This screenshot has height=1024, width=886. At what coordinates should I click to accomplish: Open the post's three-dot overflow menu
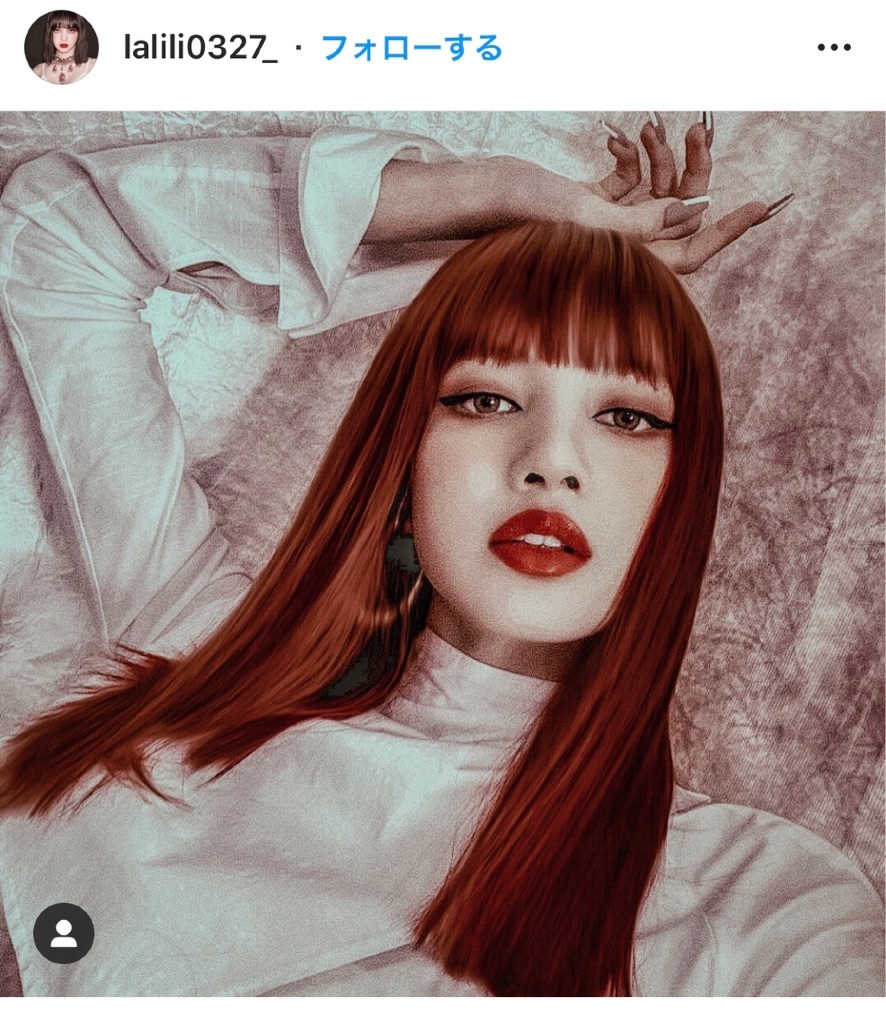coord(832,47)
